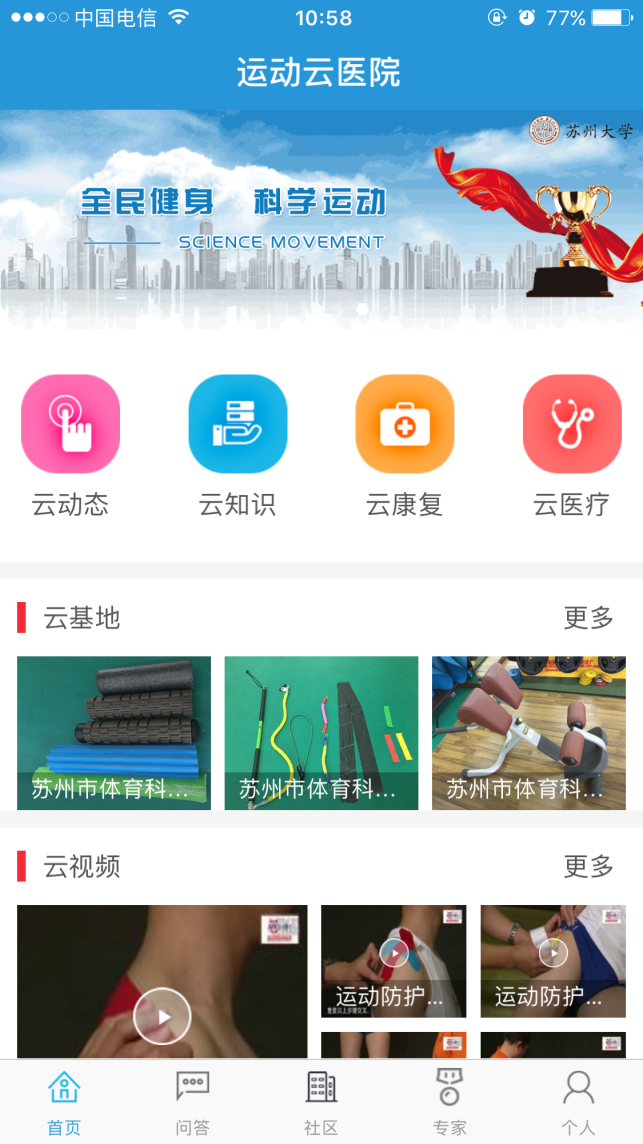The image size is (643, 1144).
Task: Switch to the 问答 tab
Action: [x=192, y=1102]
